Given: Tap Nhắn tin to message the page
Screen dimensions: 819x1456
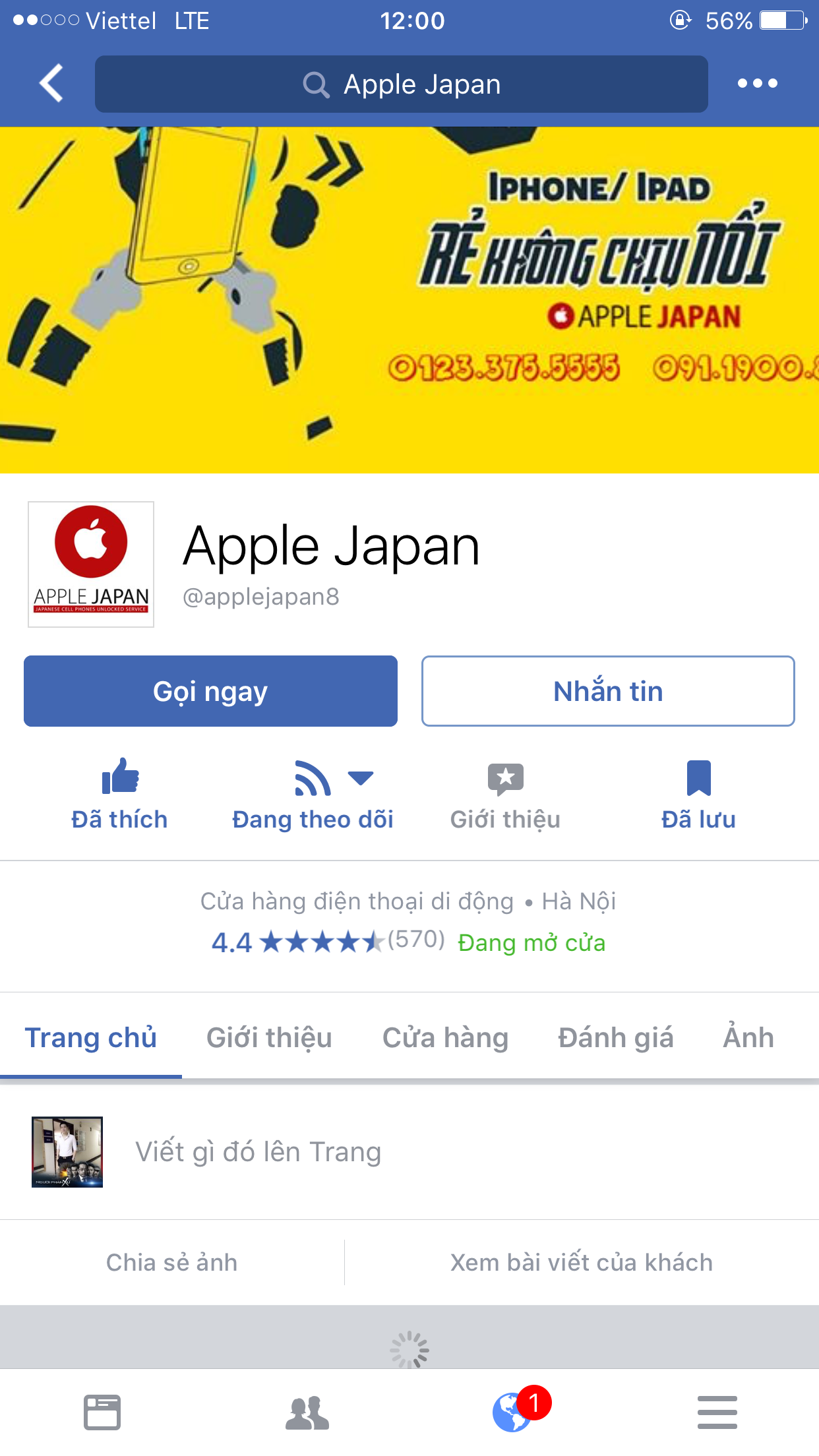Looking at the screenshot, I should tap(607, 691).
